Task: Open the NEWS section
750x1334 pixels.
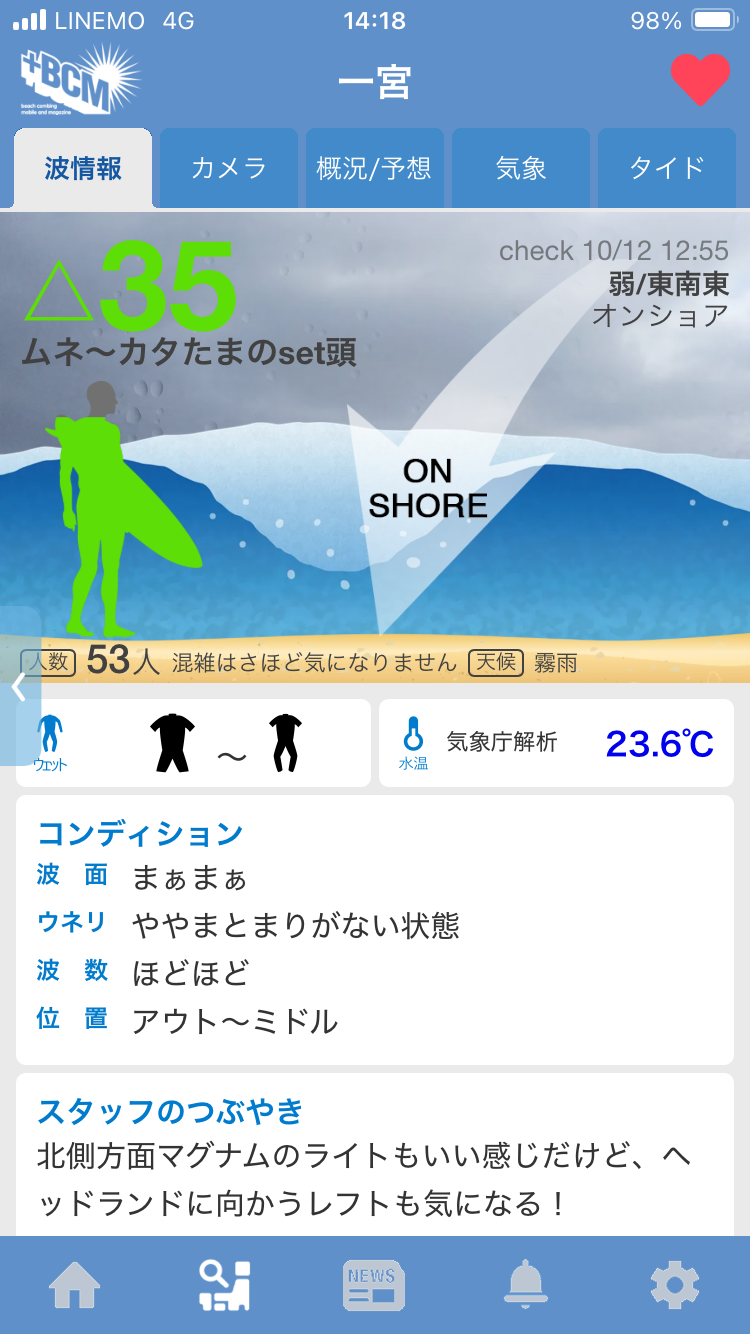Action: pyautogui.click(x=373, y=1285)
